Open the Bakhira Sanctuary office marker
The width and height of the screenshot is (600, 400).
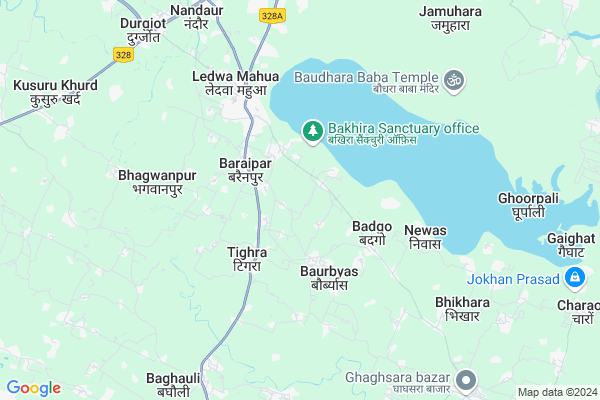[x=312, y=130]
